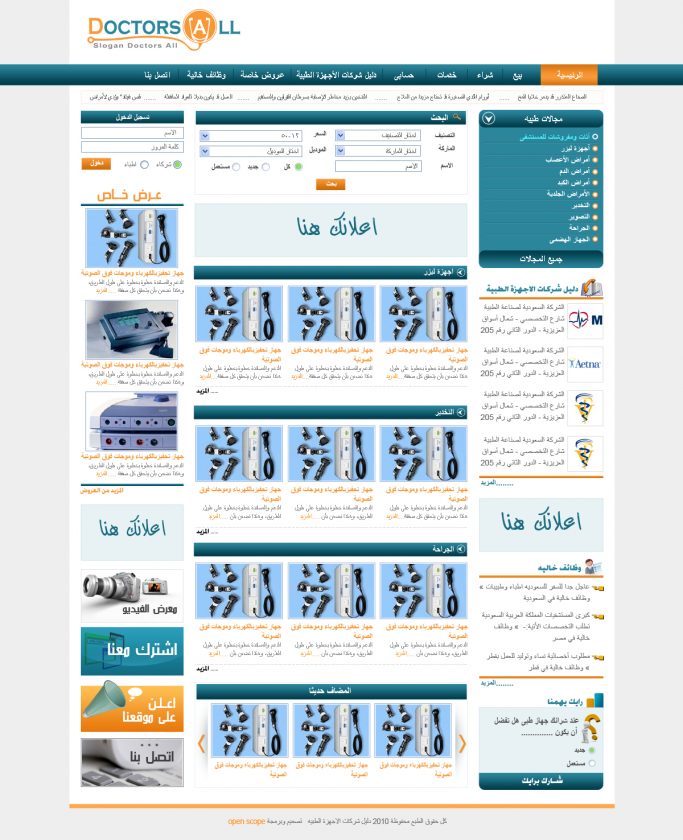The width and height of the screenshot is (683, 840).
Task: Show next items in المضاف حديثا carousel
Action: (x=201, y=742)
